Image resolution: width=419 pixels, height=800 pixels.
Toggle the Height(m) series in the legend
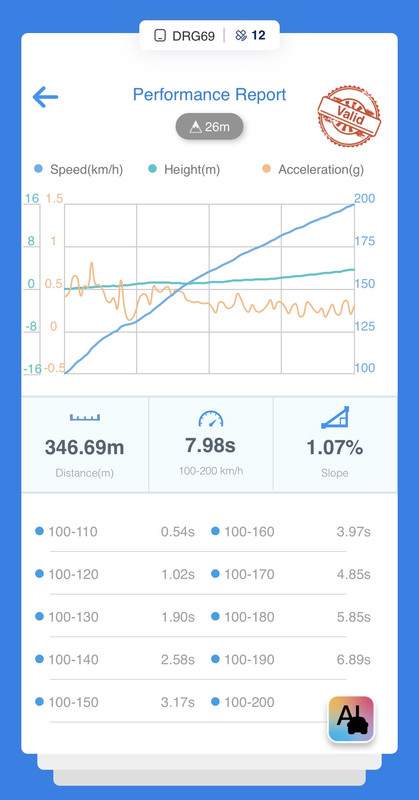pos(184,169)
